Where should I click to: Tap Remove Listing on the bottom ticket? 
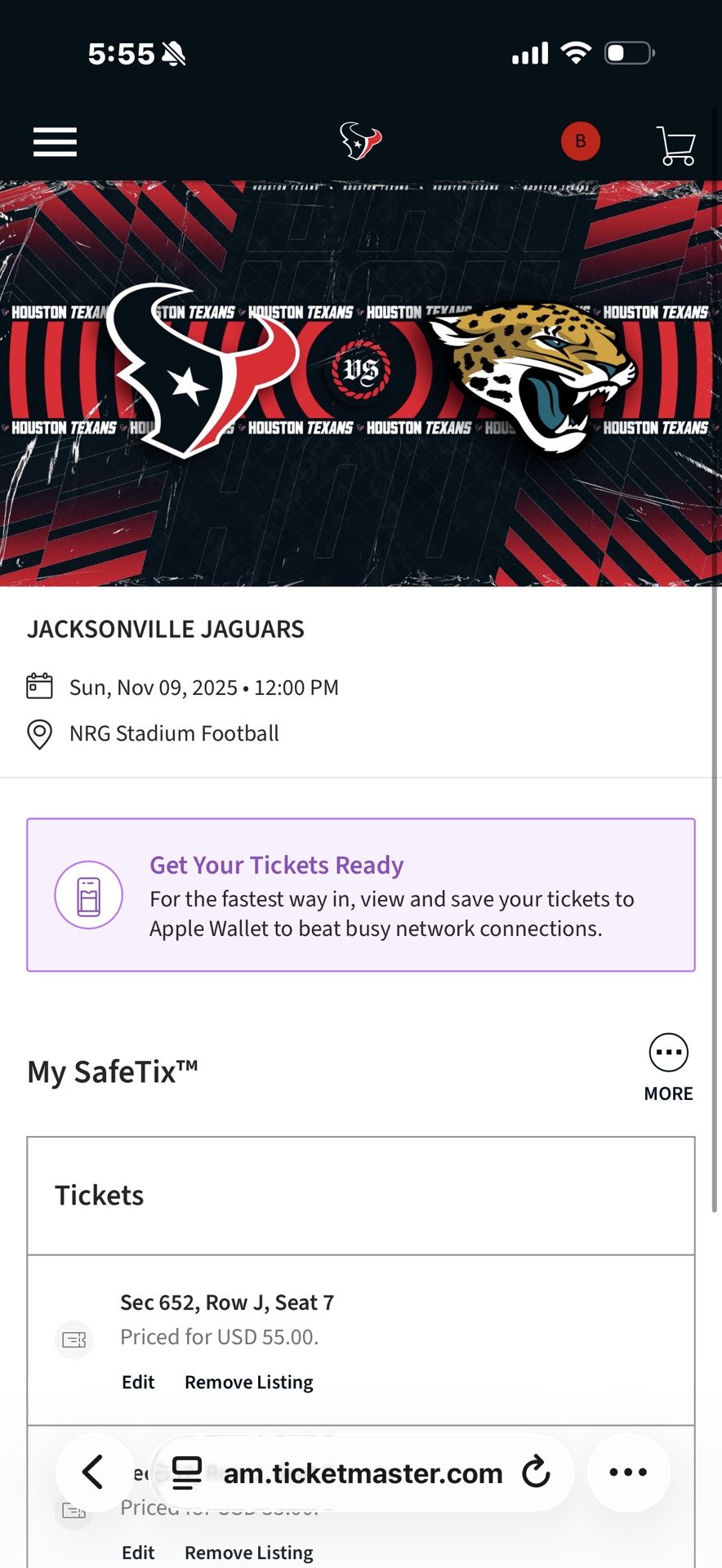tap(248, 1552)
